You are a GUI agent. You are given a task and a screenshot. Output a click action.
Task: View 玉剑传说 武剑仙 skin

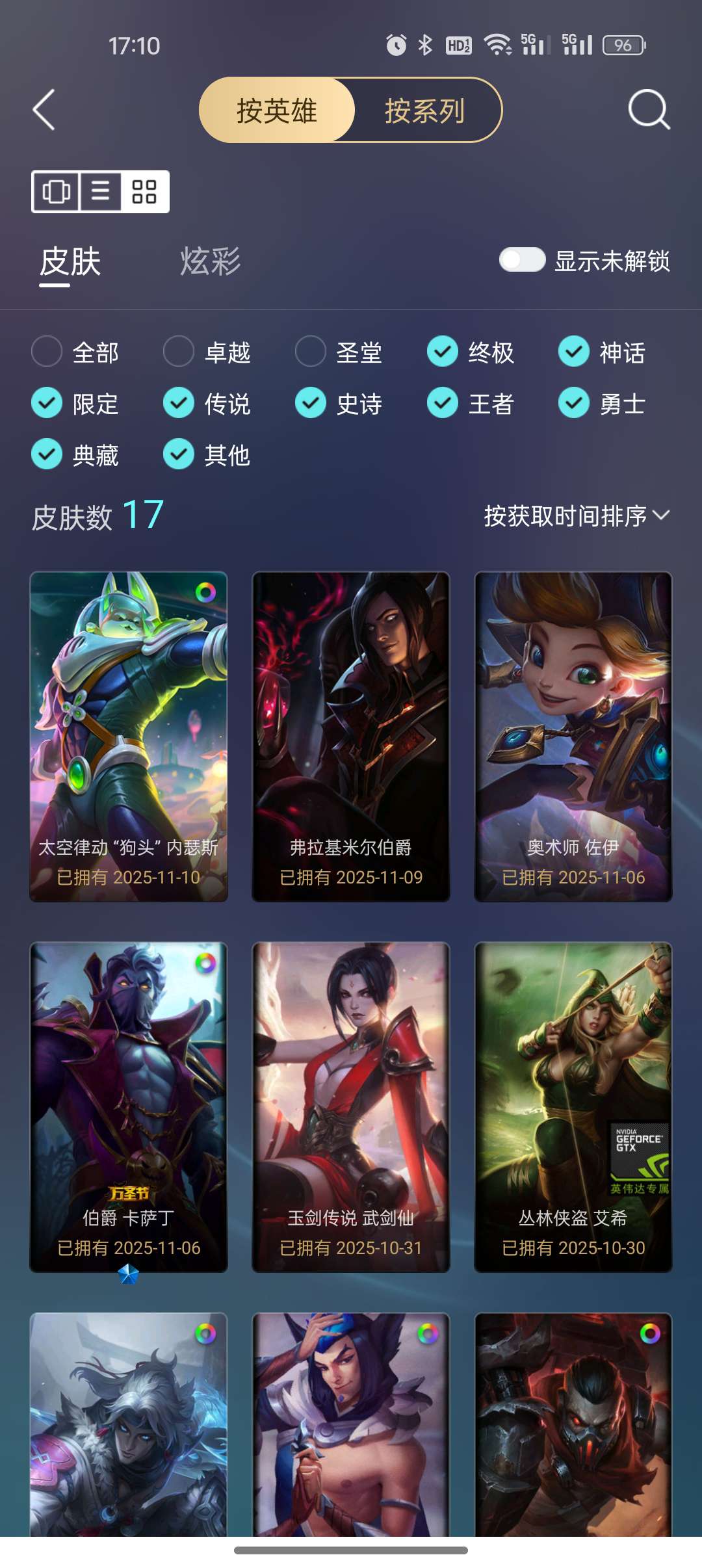[x=351, y=1106]
